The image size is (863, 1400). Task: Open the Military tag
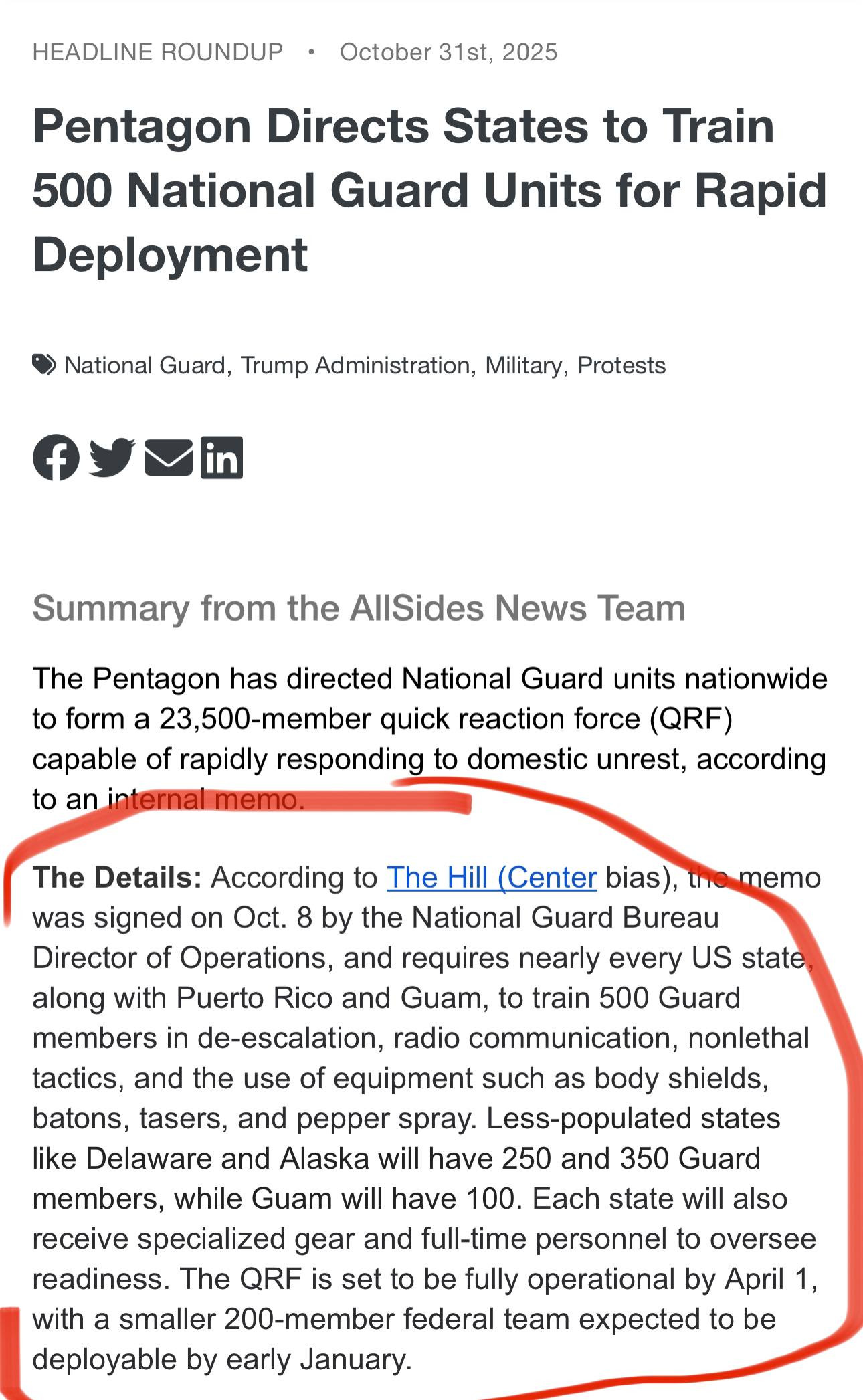click(x=523, y=365)
